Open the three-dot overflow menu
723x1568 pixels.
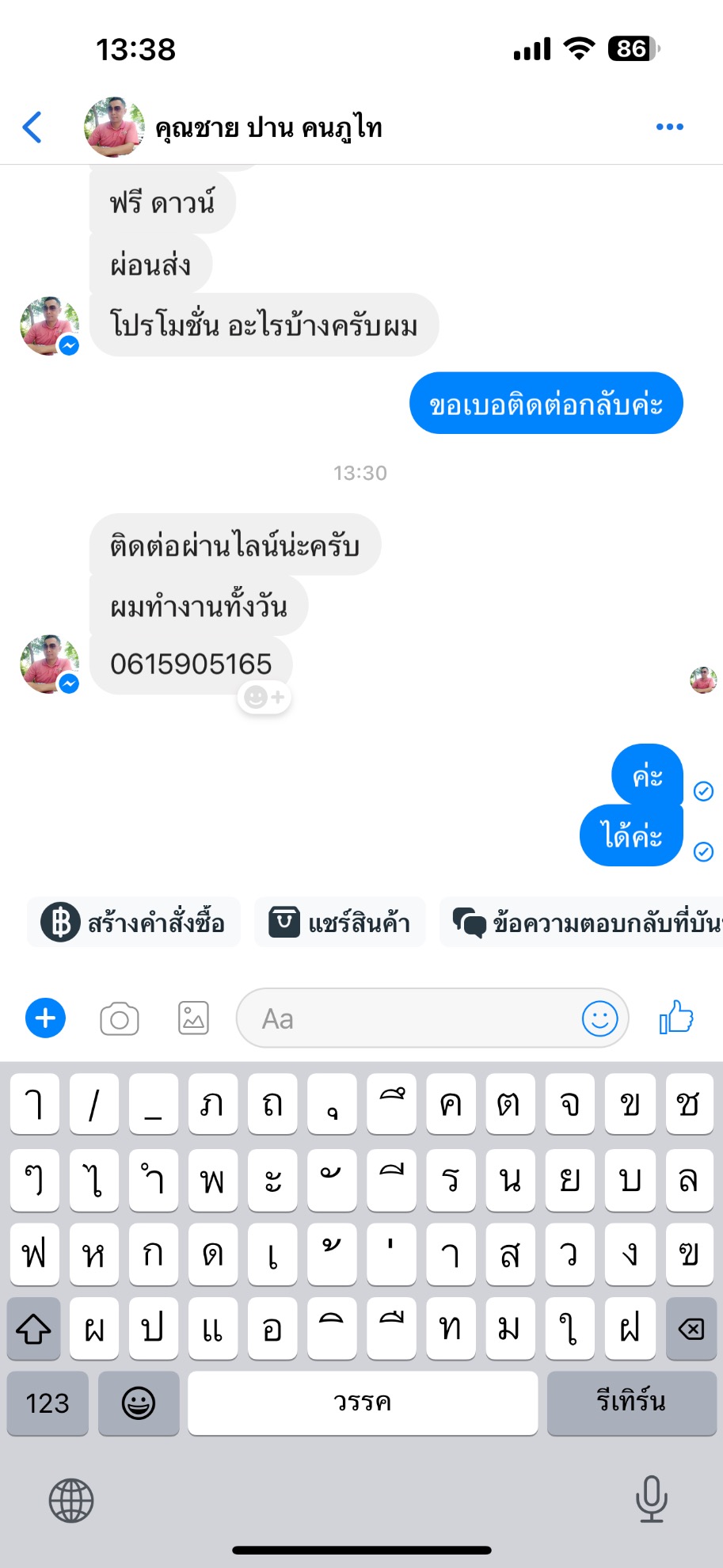click(x=669, y=127)
